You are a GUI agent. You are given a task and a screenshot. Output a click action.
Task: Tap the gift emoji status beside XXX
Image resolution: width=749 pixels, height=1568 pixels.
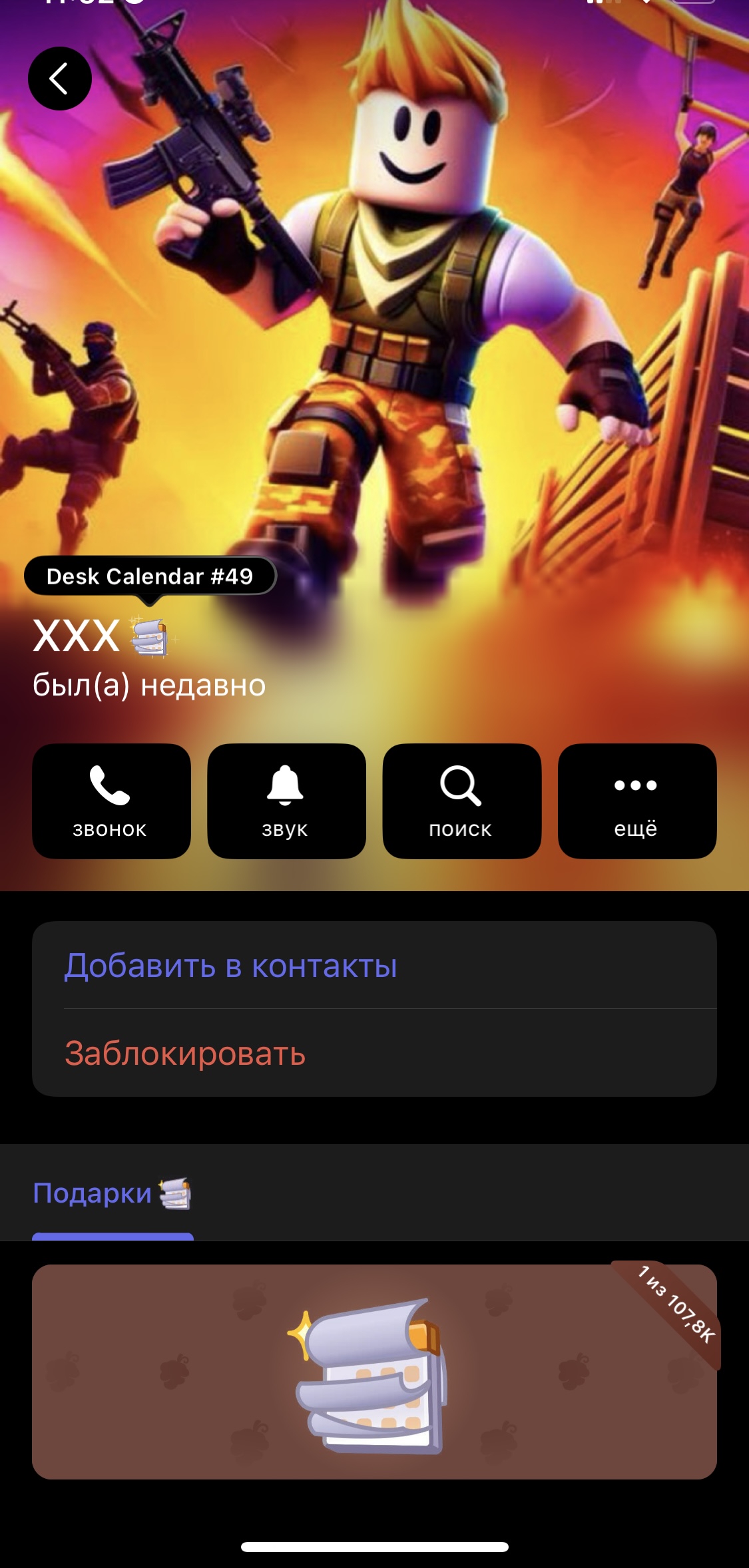(150, 636)
